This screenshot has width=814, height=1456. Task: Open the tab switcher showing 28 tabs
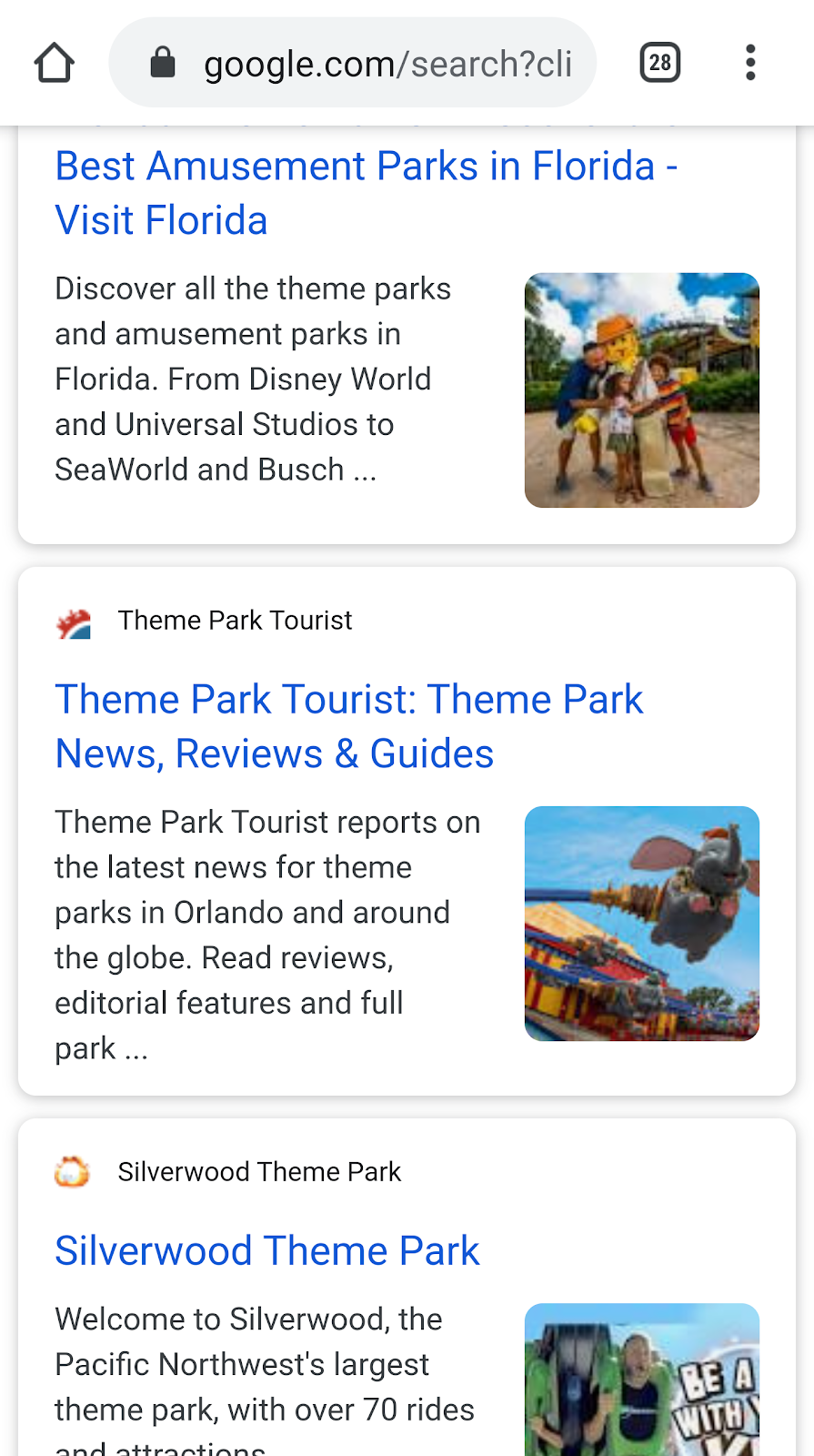(660, 63)
